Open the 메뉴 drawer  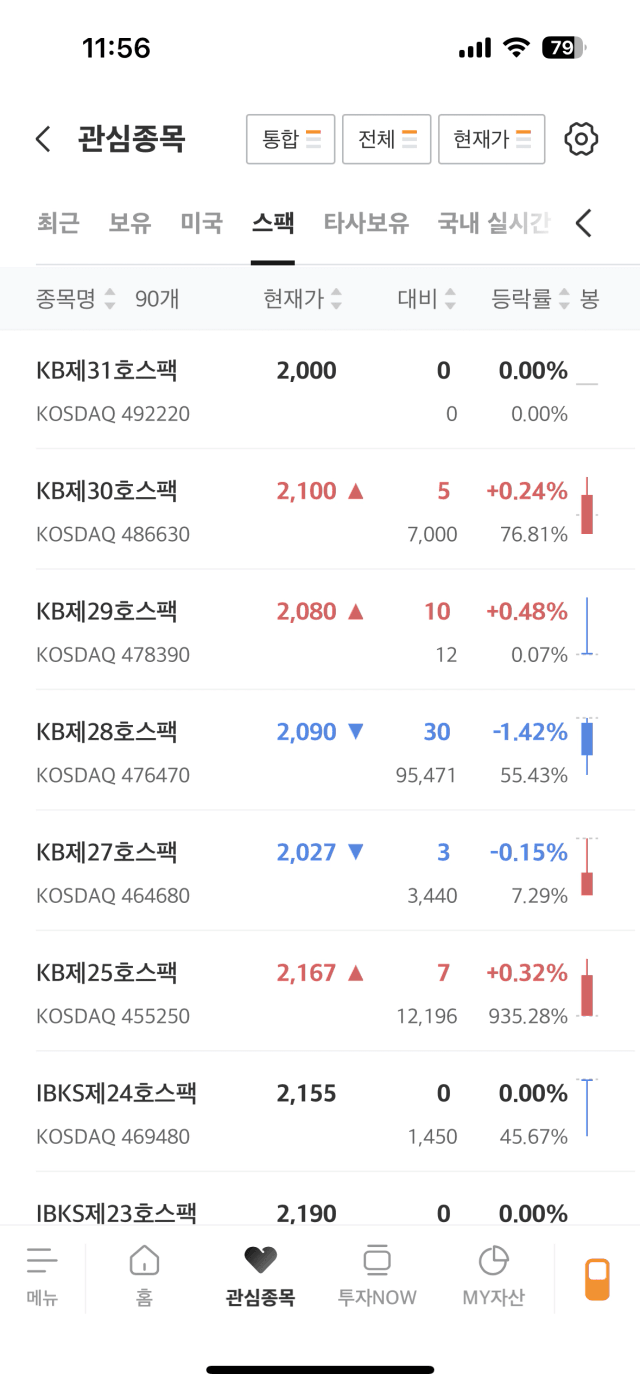[x=42, y=1276]
